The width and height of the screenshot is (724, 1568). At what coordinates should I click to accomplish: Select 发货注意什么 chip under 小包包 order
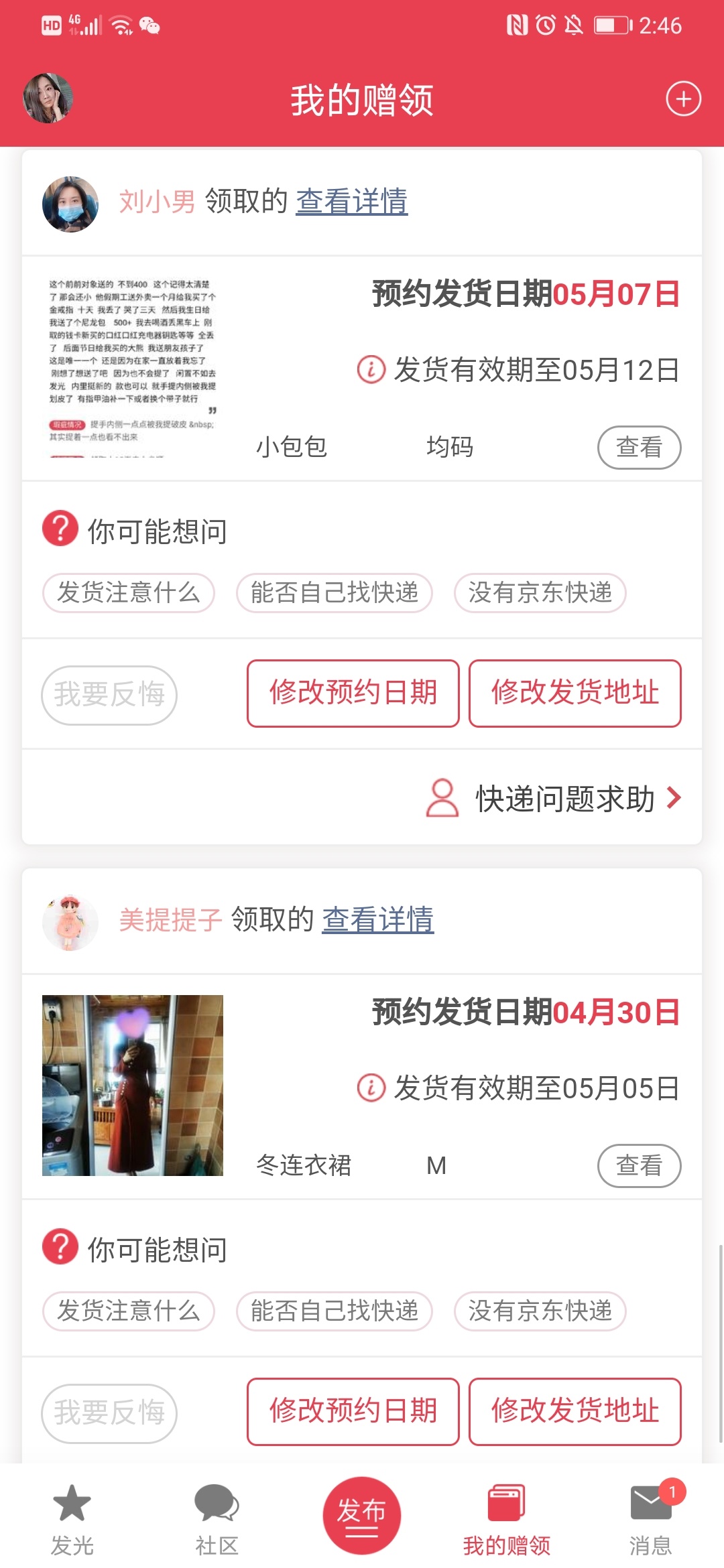(129, 593)
